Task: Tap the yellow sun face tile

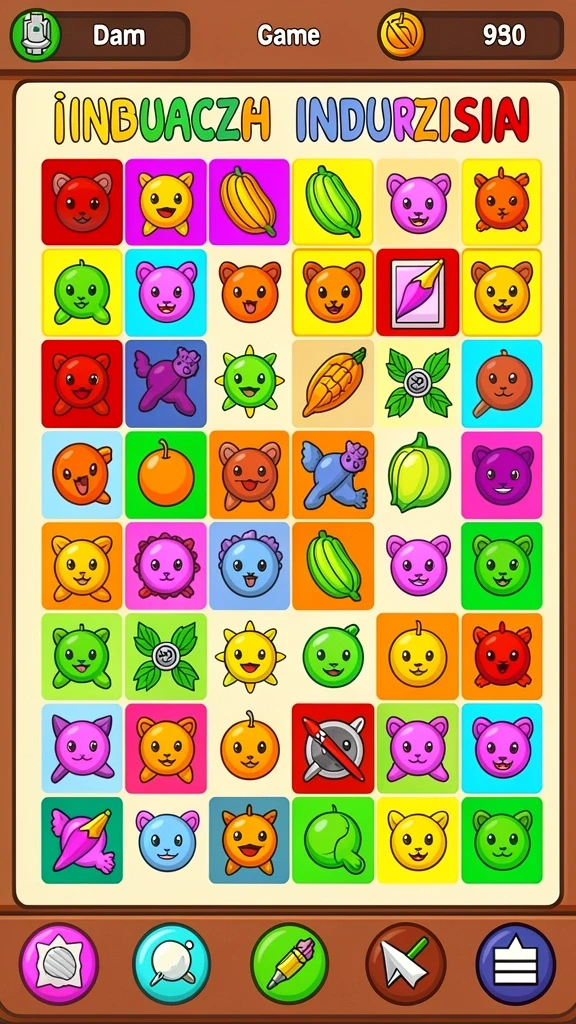Action: click(x=250, y=656)
